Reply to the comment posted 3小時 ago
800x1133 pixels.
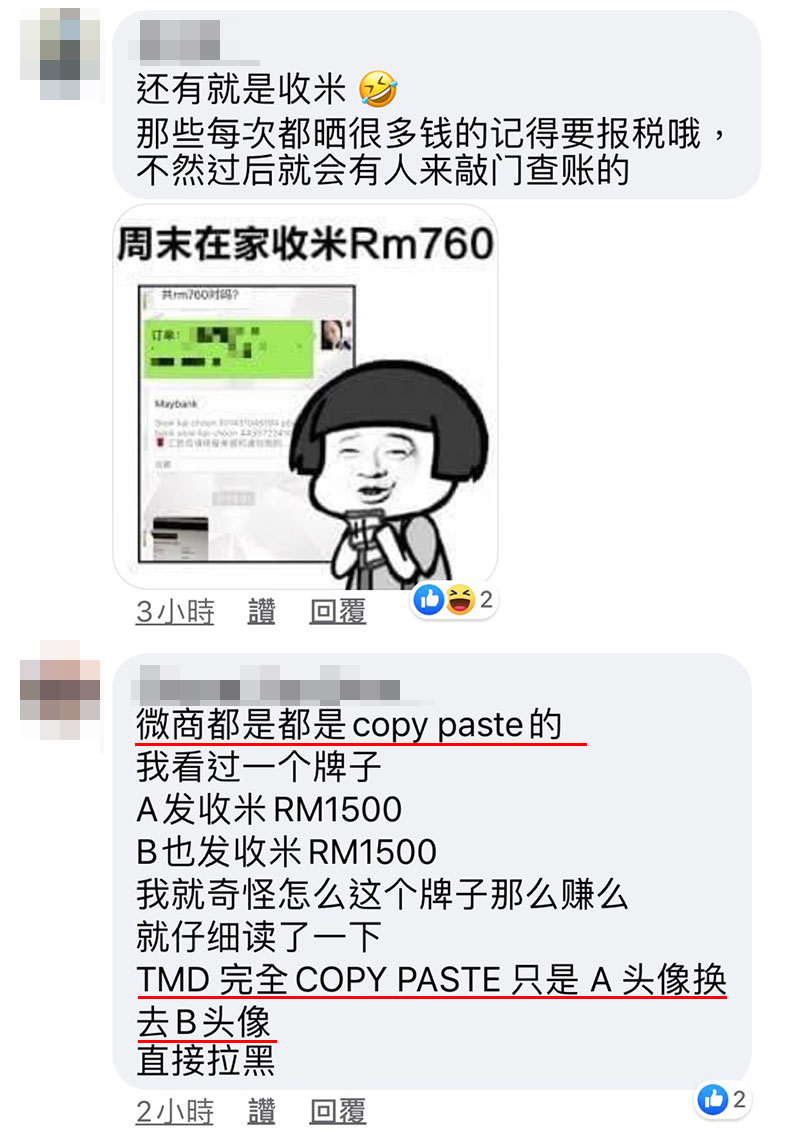pos(337,612)
